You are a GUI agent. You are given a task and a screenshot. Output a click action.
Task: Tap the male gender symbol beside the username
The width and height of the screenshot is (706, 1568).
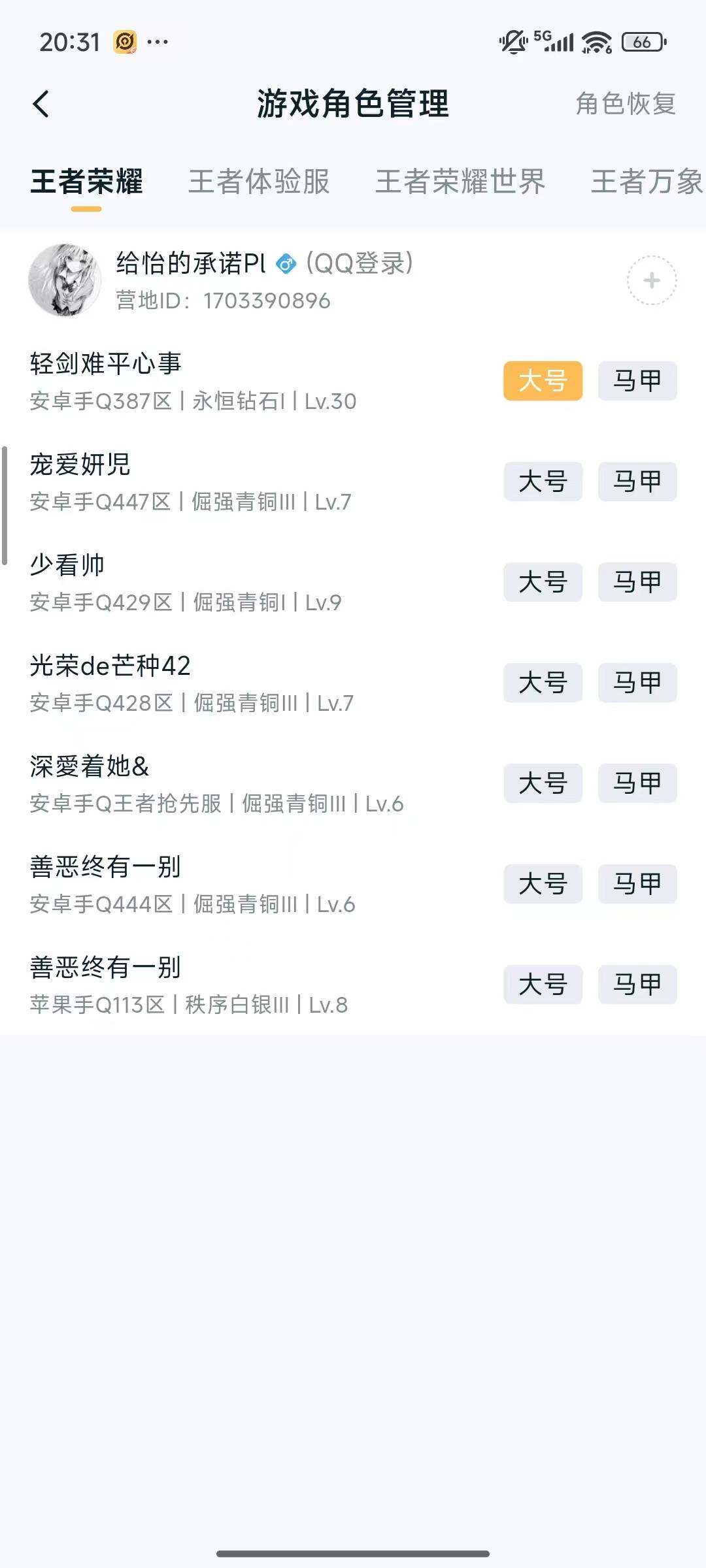click(285, 263)
